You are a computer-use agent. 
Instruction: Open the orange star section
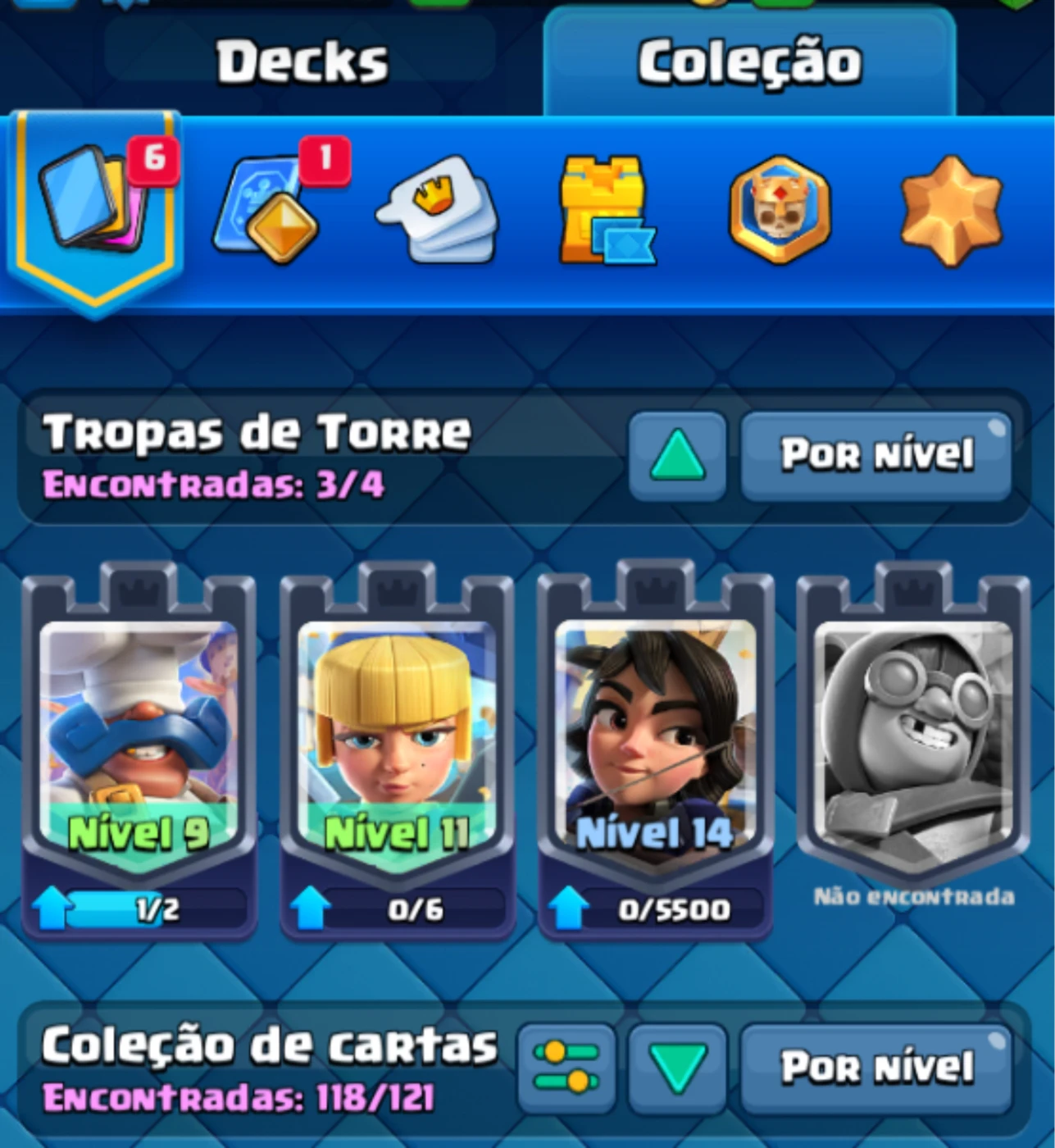tap(950, 211)
